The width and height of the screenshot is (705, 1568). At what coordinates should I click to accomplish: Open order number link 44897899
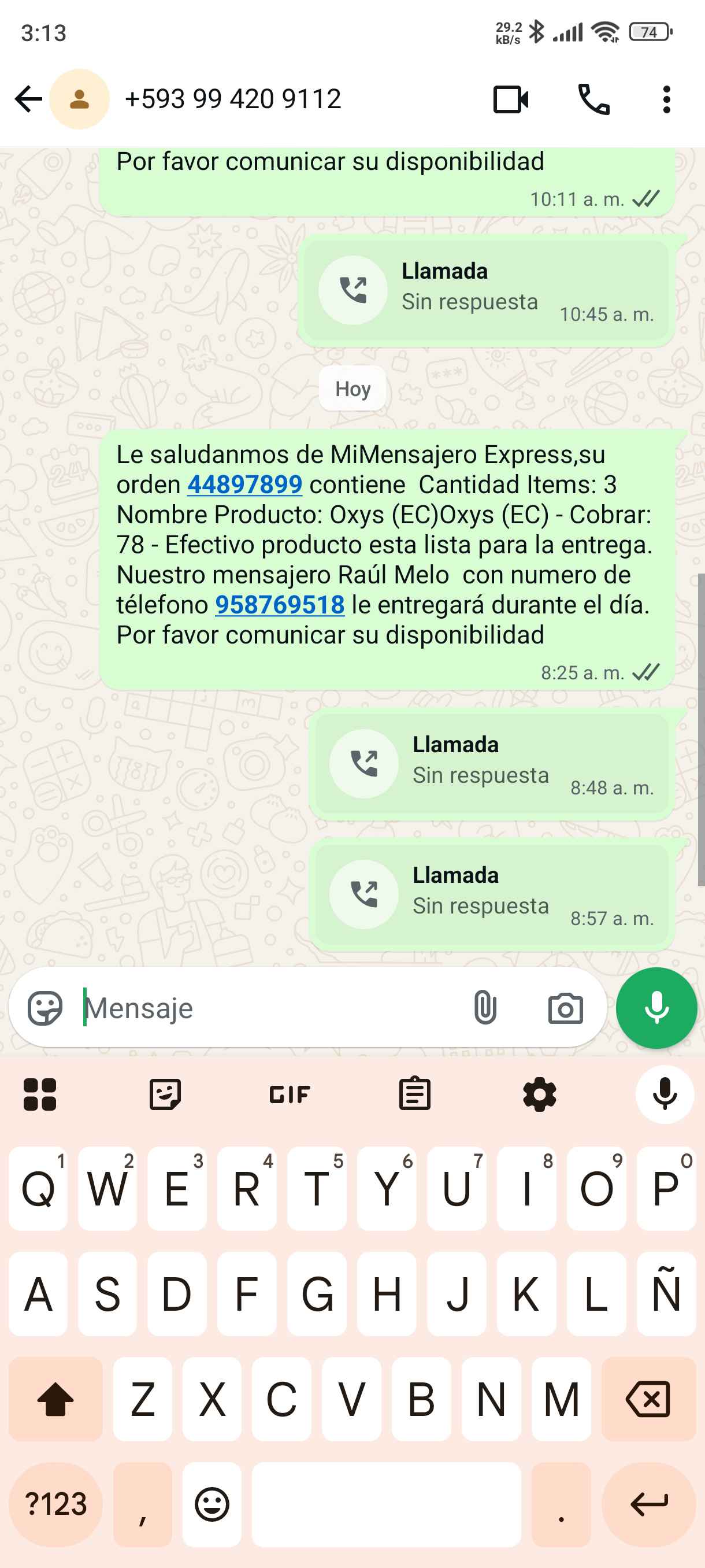pos(244,485)
